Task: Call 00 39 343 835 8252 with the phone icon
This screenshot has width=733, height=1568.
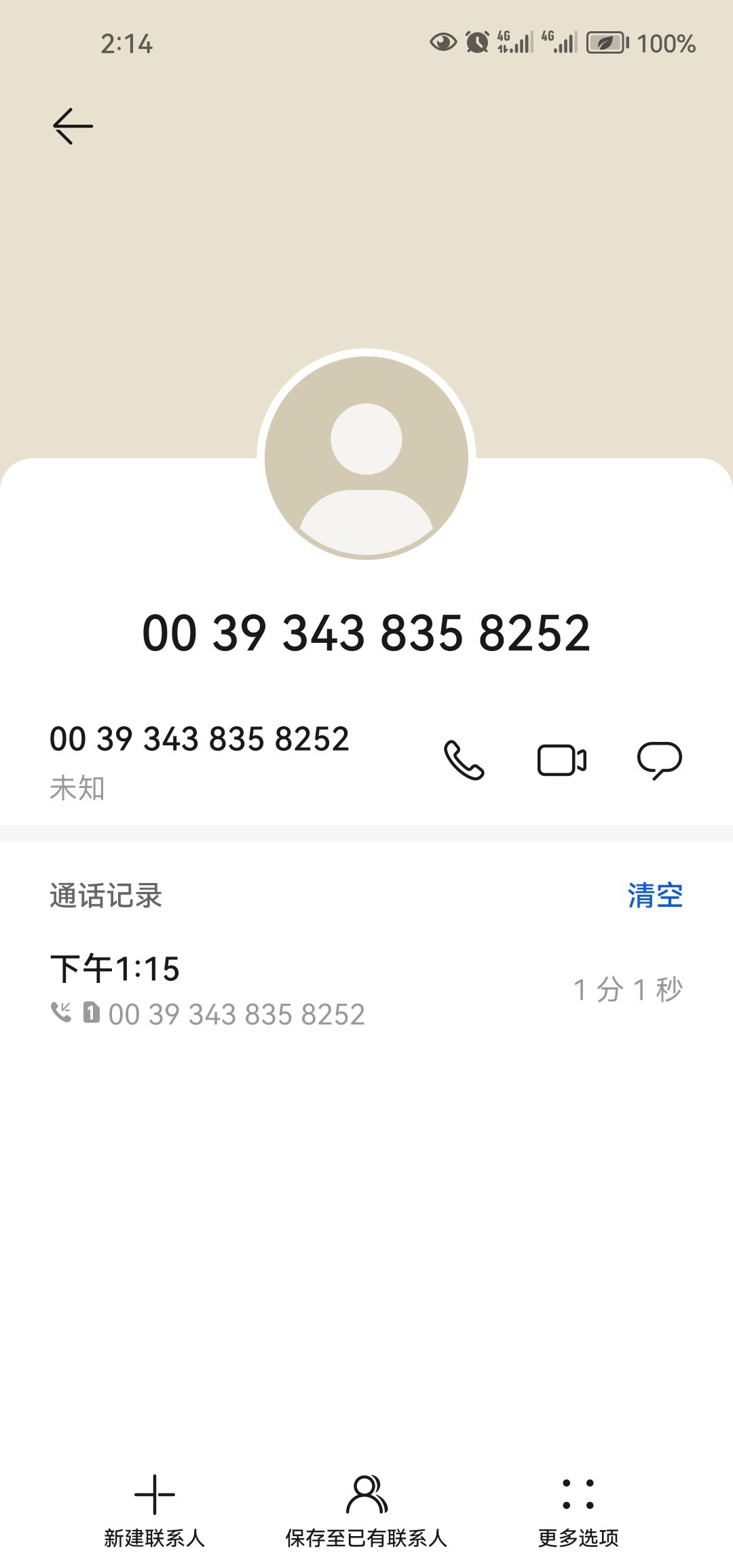Action: click(x=464, y=760)
